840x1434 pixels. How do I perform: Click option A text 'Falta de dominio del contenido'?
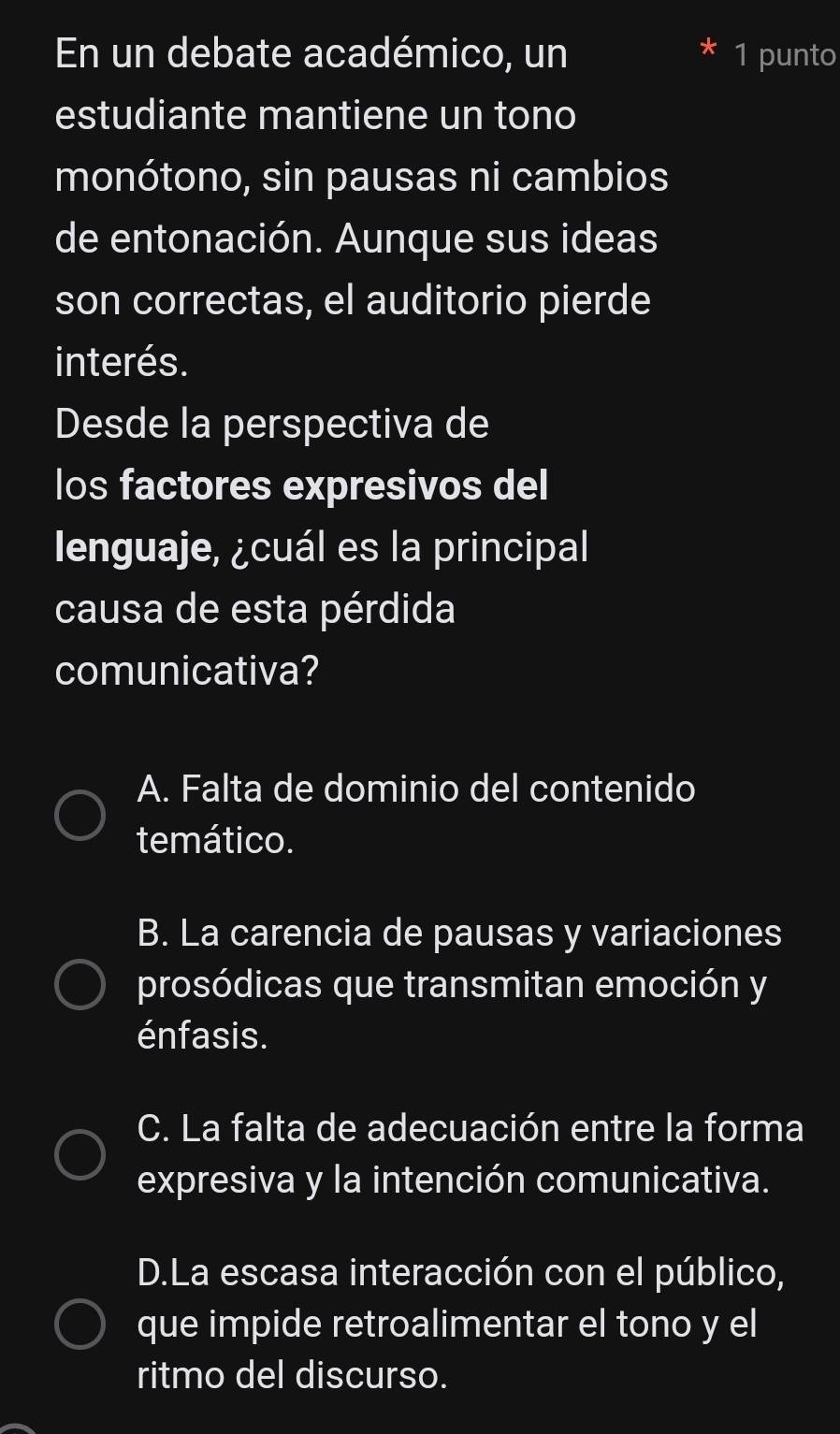point(415,790)
